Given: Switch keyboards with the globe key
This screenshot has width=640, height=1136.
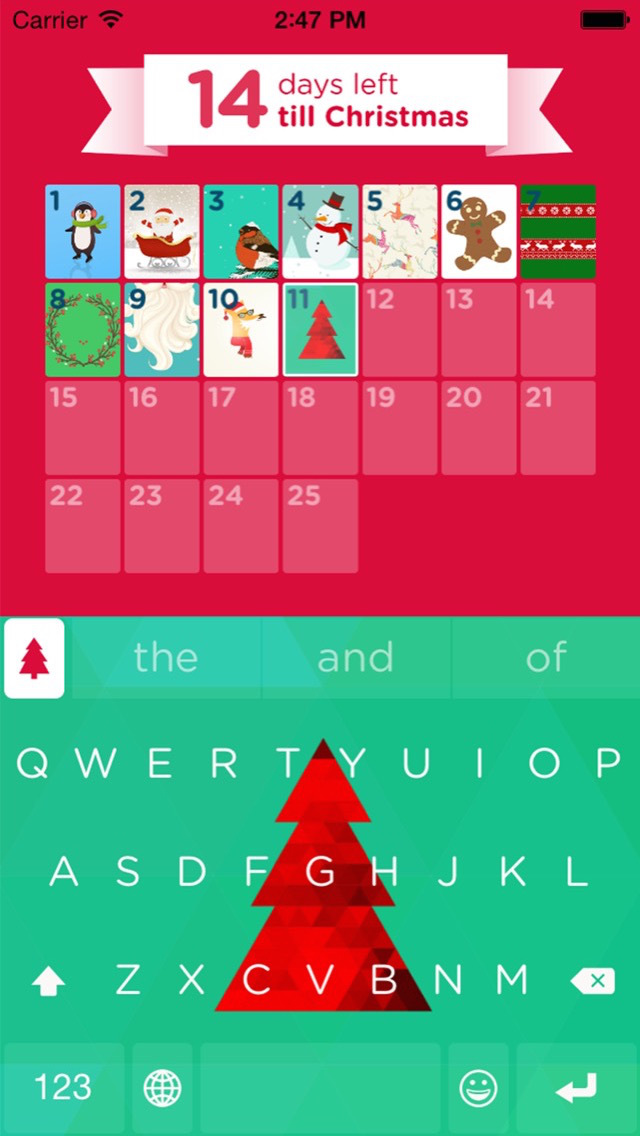Looking at the screenshot, I should pyautogui.click(x=163, y=1088).
